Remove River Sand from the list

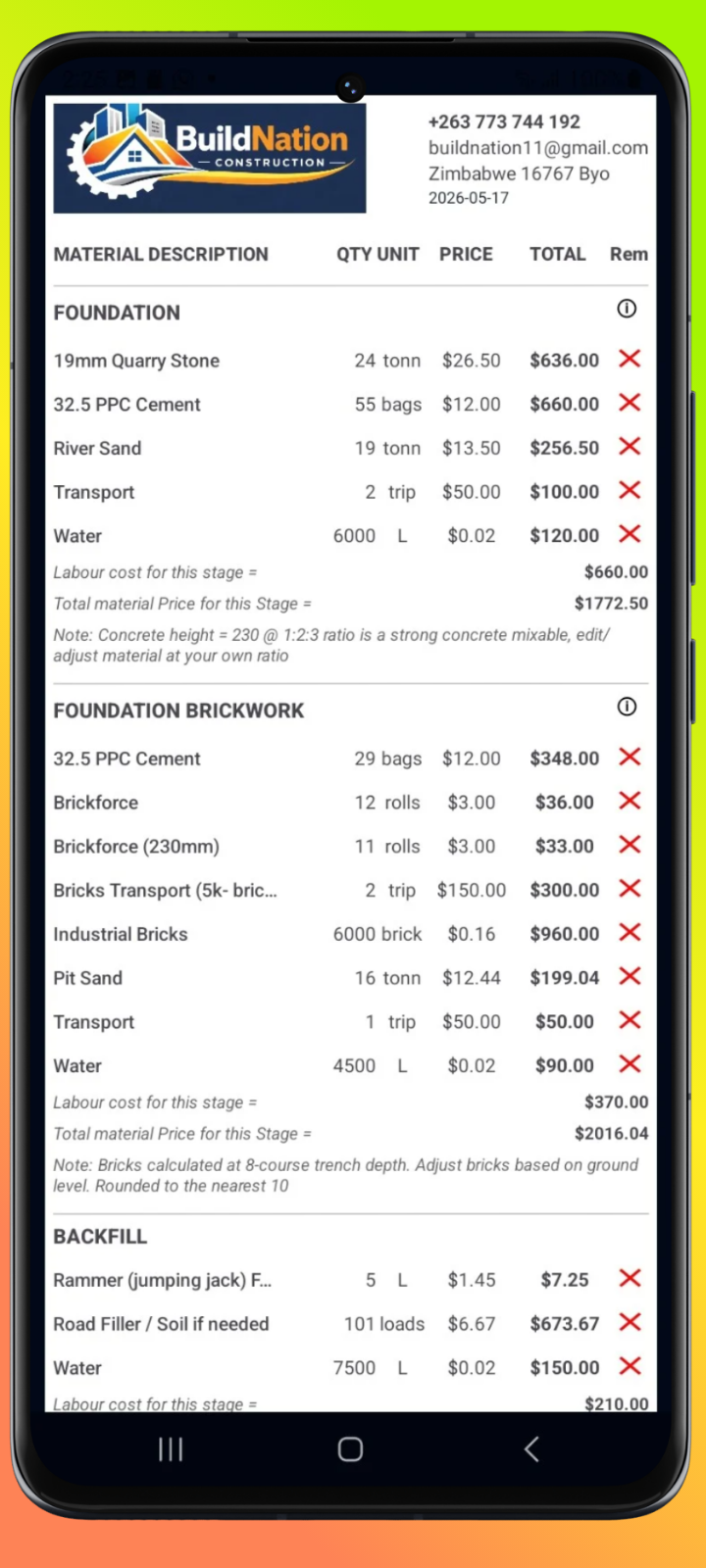[630, 447]
